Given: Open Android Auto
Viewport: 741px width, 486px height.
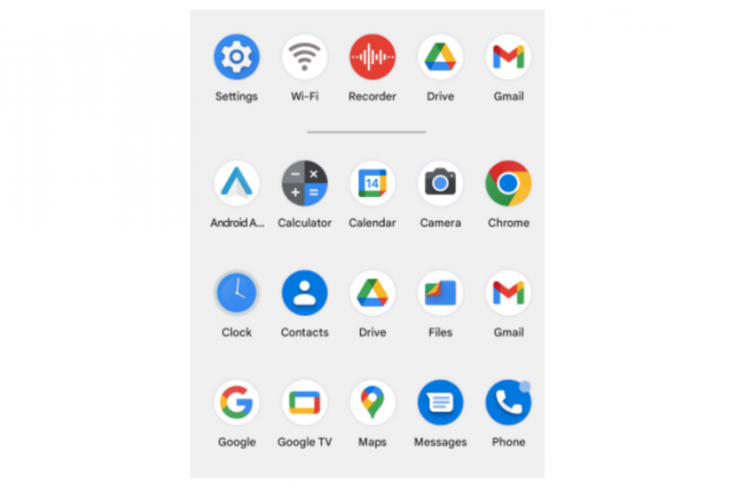Looking at the screenshot, I should tap(236, 184).
